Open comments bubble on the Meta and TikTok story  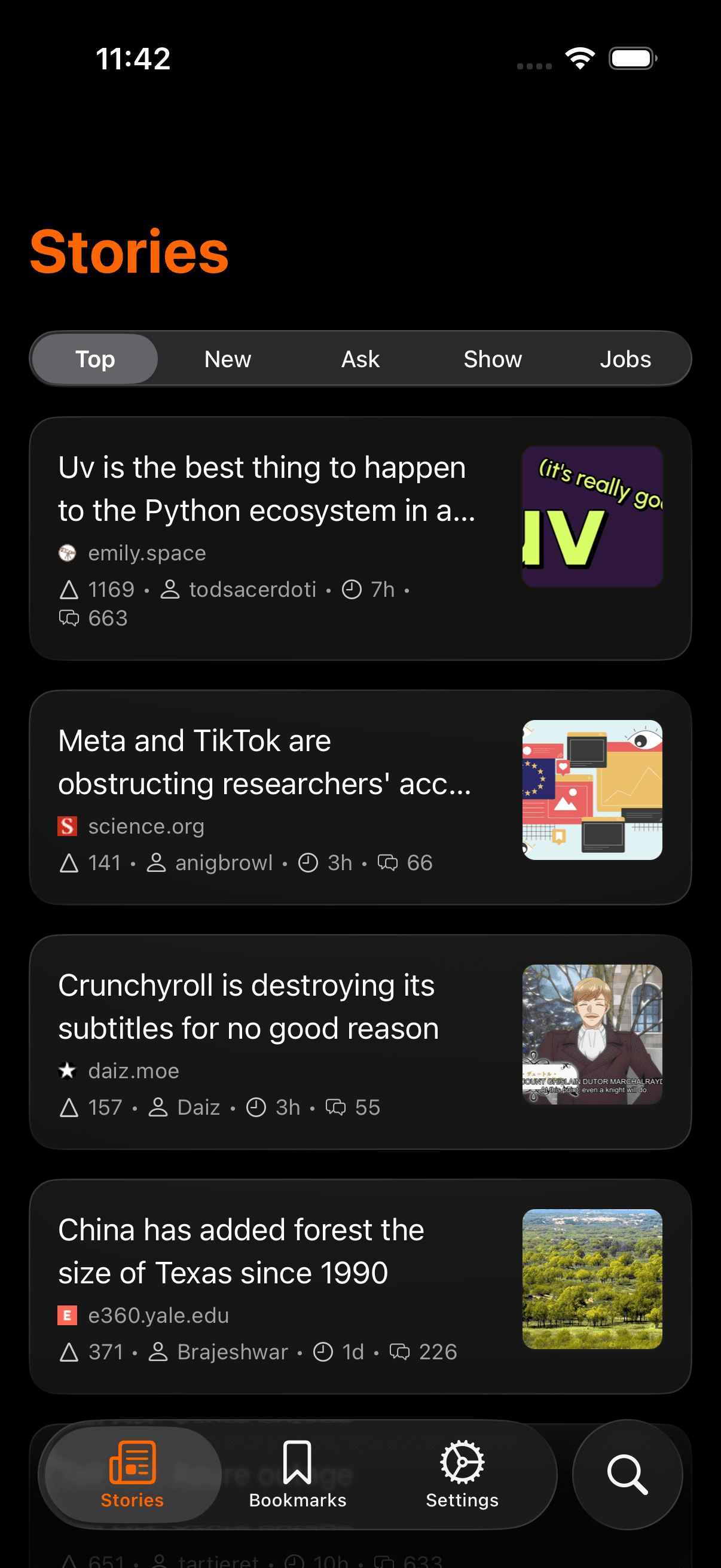point(387,863)
